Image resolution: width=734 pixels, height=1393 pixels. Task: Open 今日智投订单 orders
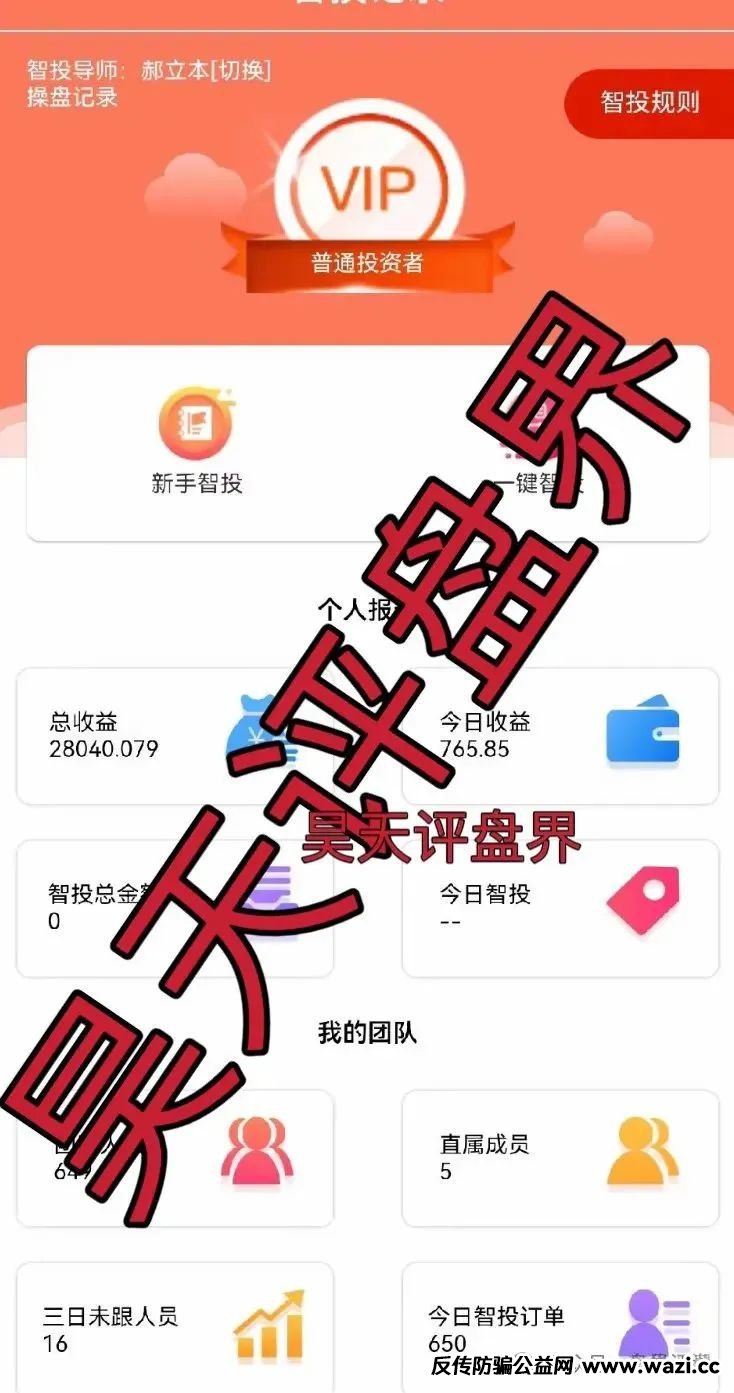[560, 1329]
